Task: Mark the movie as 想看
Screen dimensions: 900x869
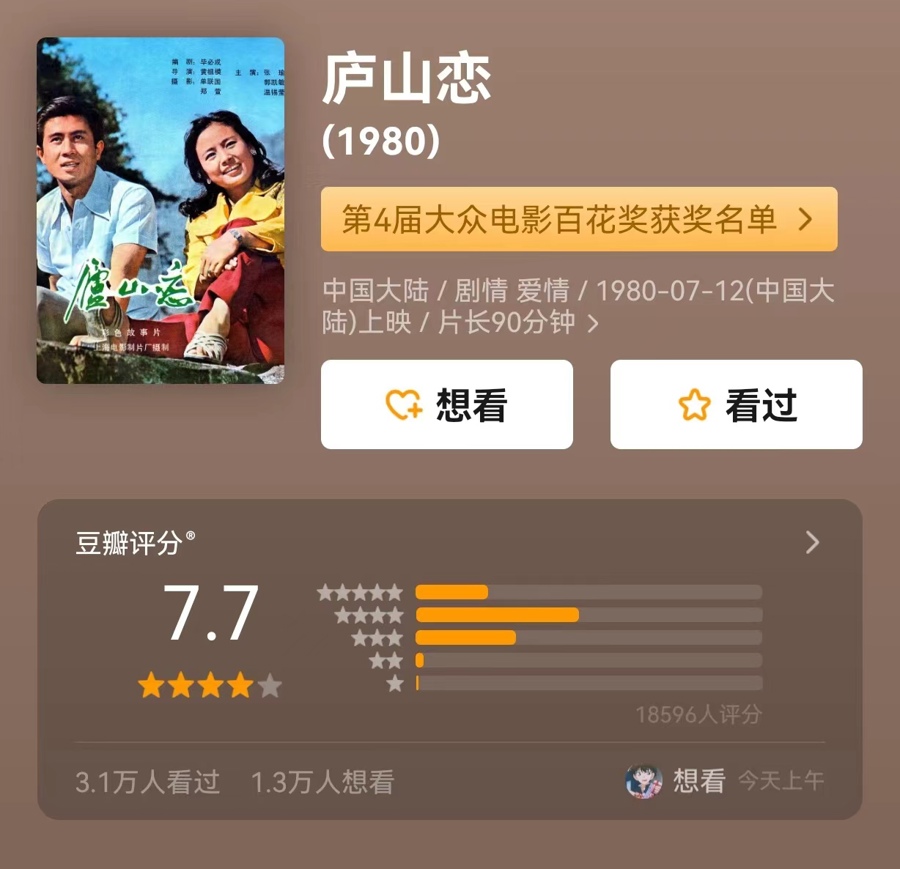Action: point(446,405)
